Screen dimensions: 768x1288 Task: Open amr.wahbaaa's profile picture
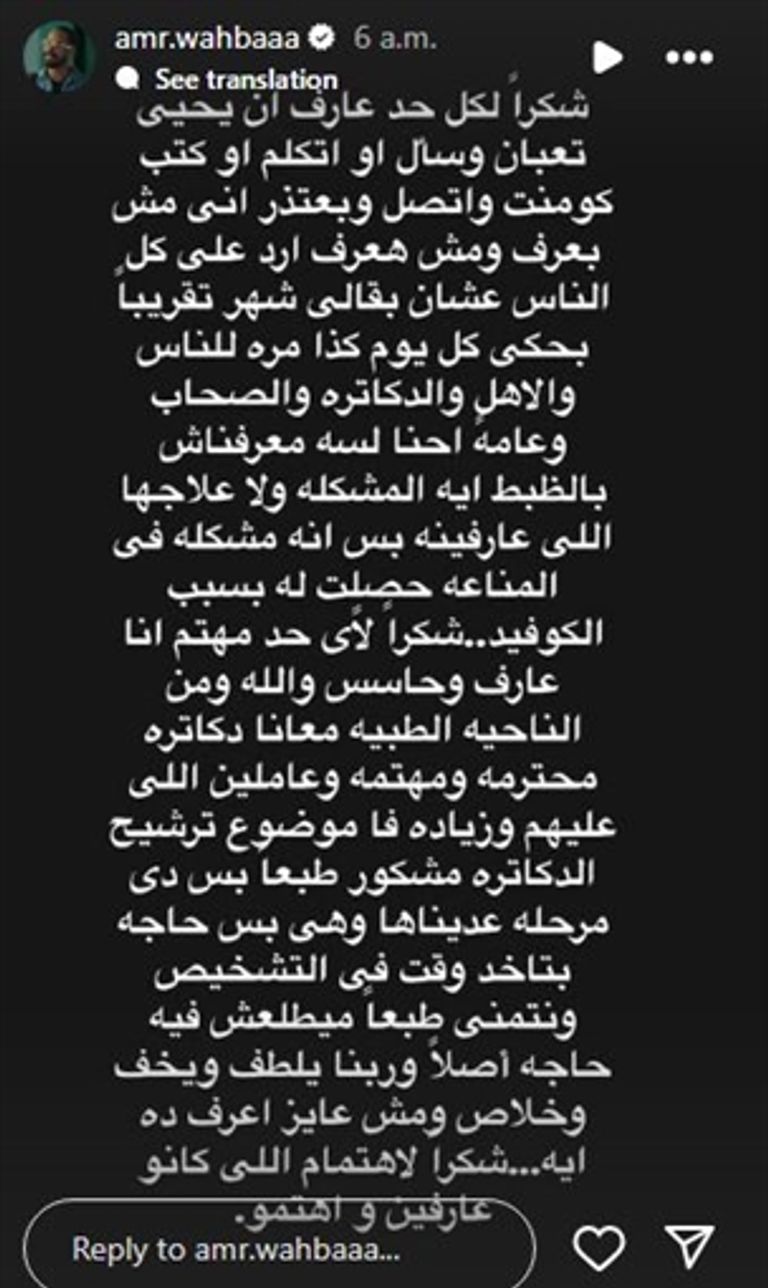59,56
